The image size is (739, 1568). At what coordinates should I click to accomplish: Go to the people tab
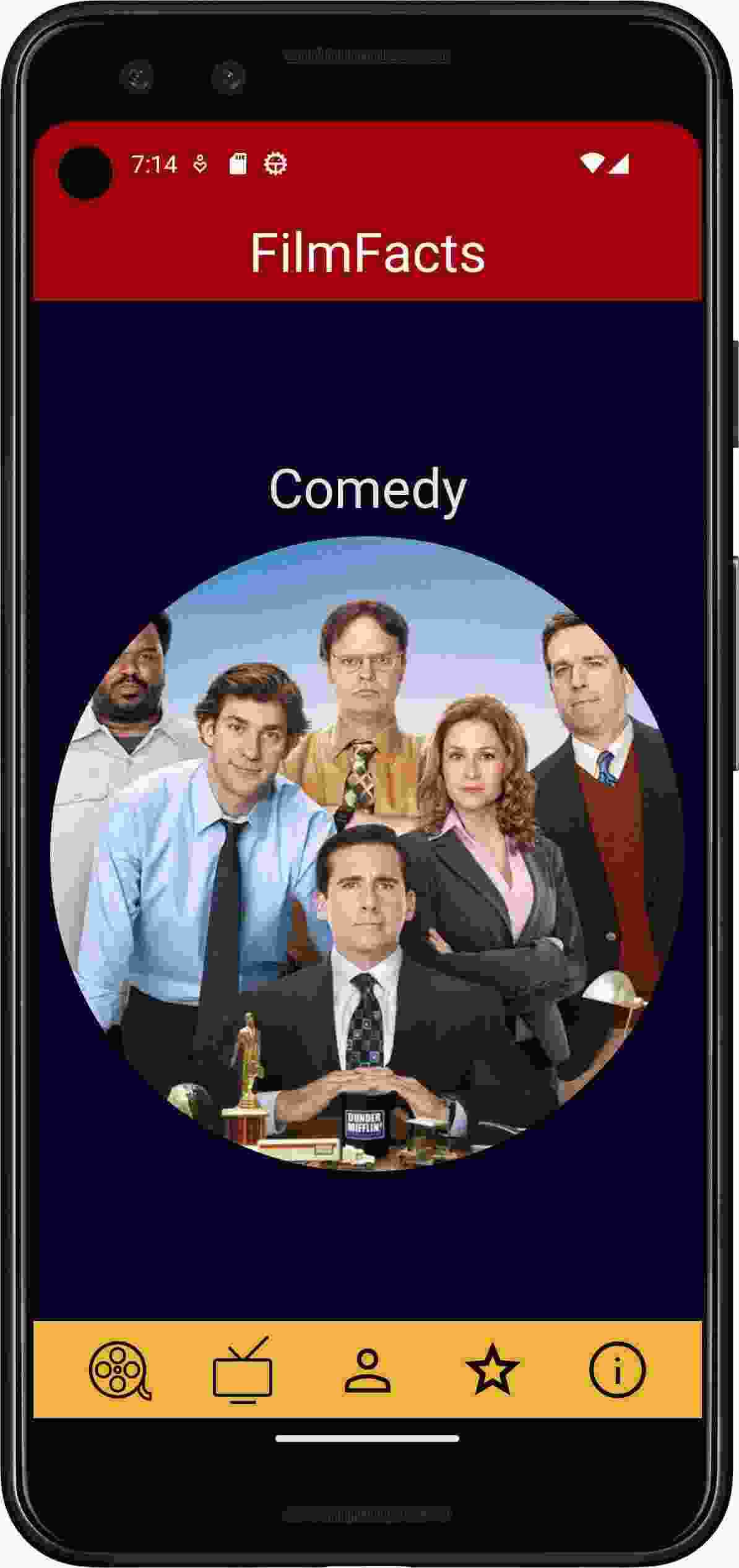coord(367,1370)
